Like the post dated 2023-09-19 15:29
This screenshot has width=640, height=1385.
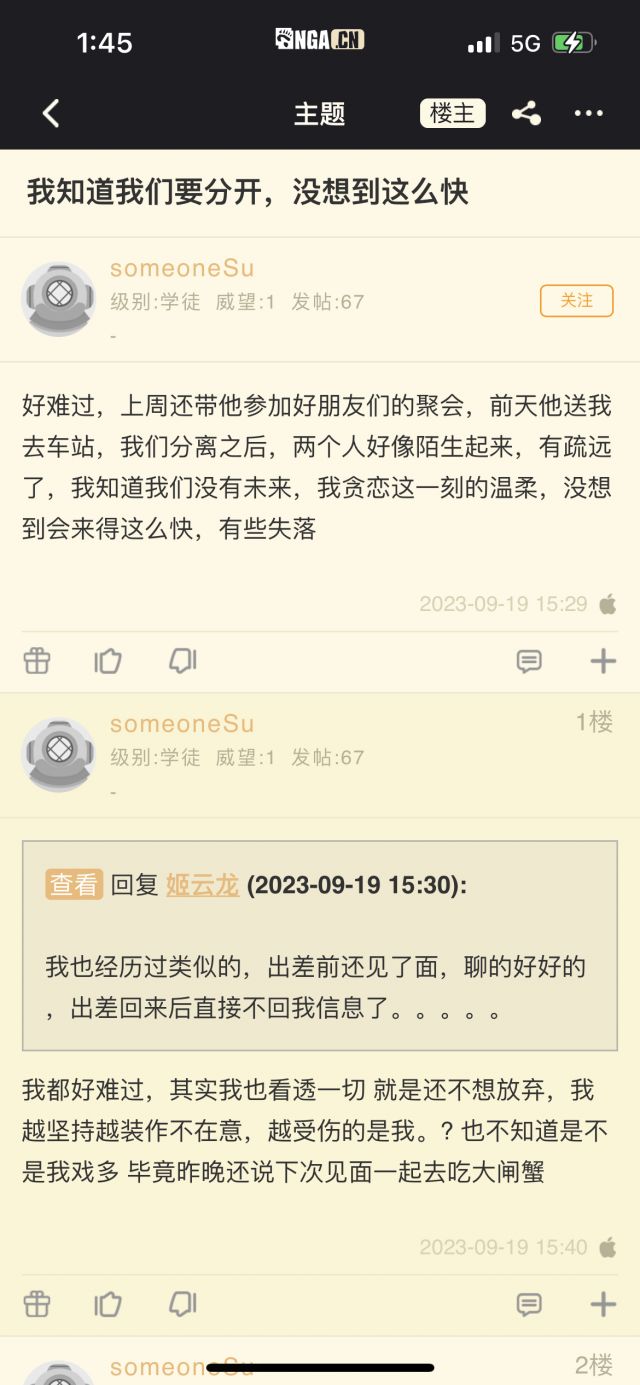click(108, 661)
